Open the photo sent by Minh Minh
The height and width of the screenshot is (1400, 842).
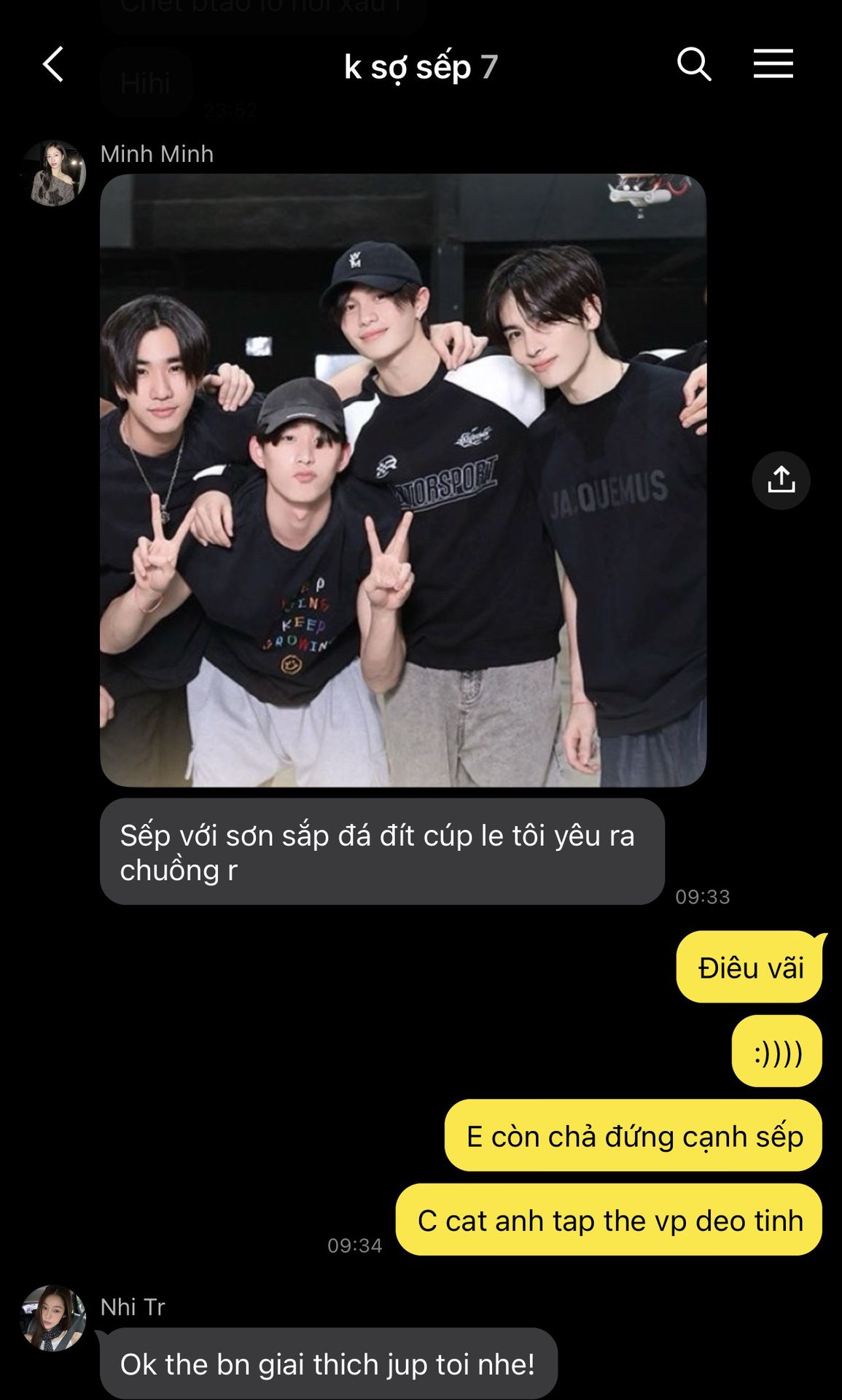[x=403, y=480]
